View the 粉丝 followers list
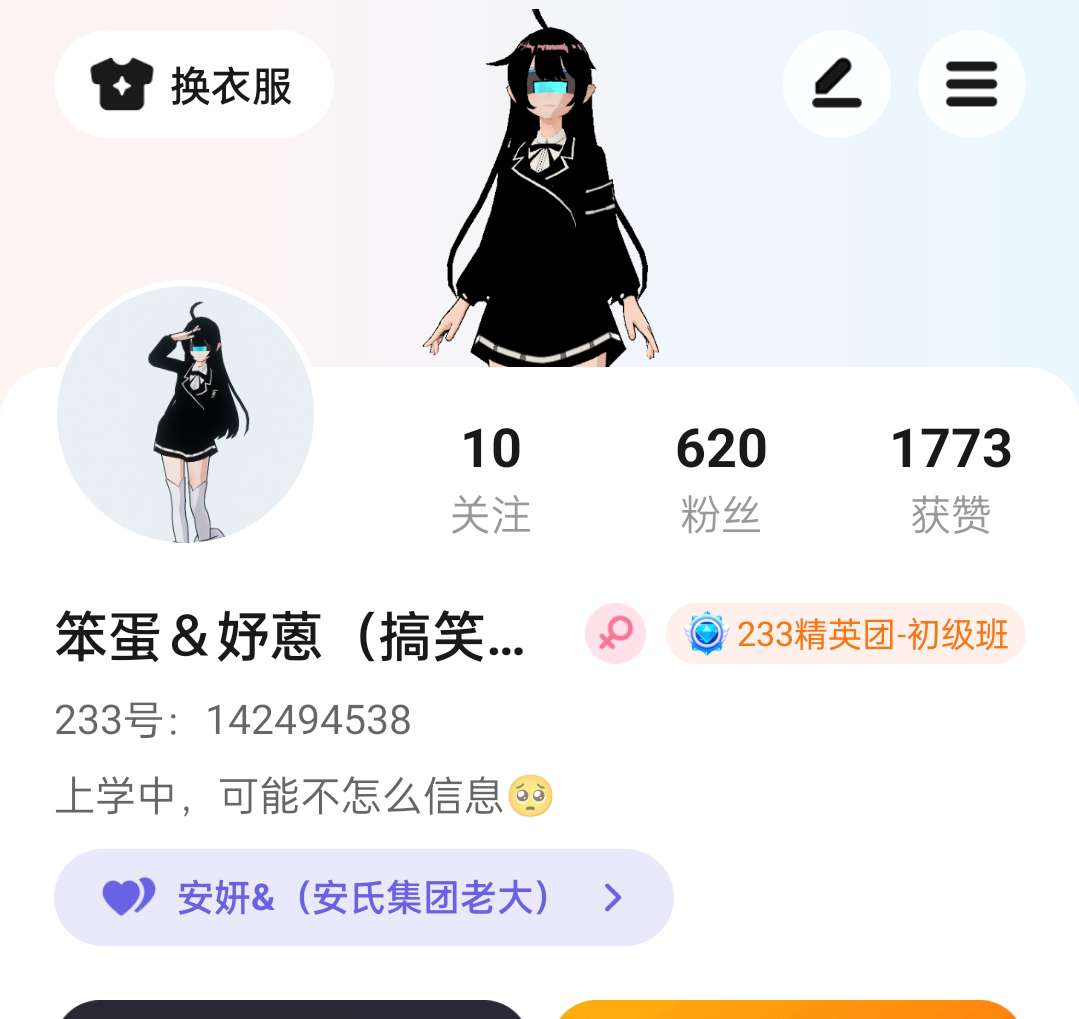 [x=721, y=477]
